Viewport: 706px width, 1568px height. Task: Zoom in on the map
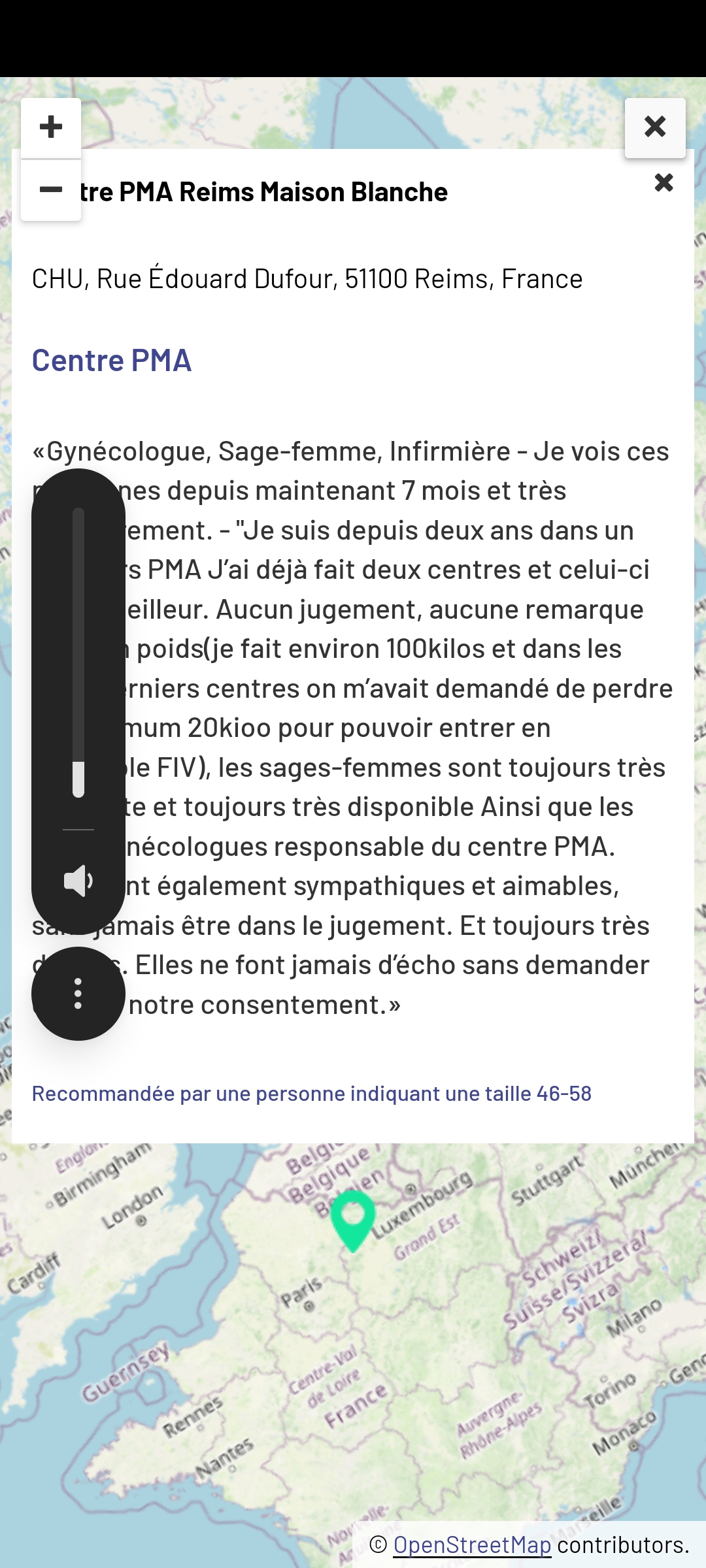click(x=51, y=127)
